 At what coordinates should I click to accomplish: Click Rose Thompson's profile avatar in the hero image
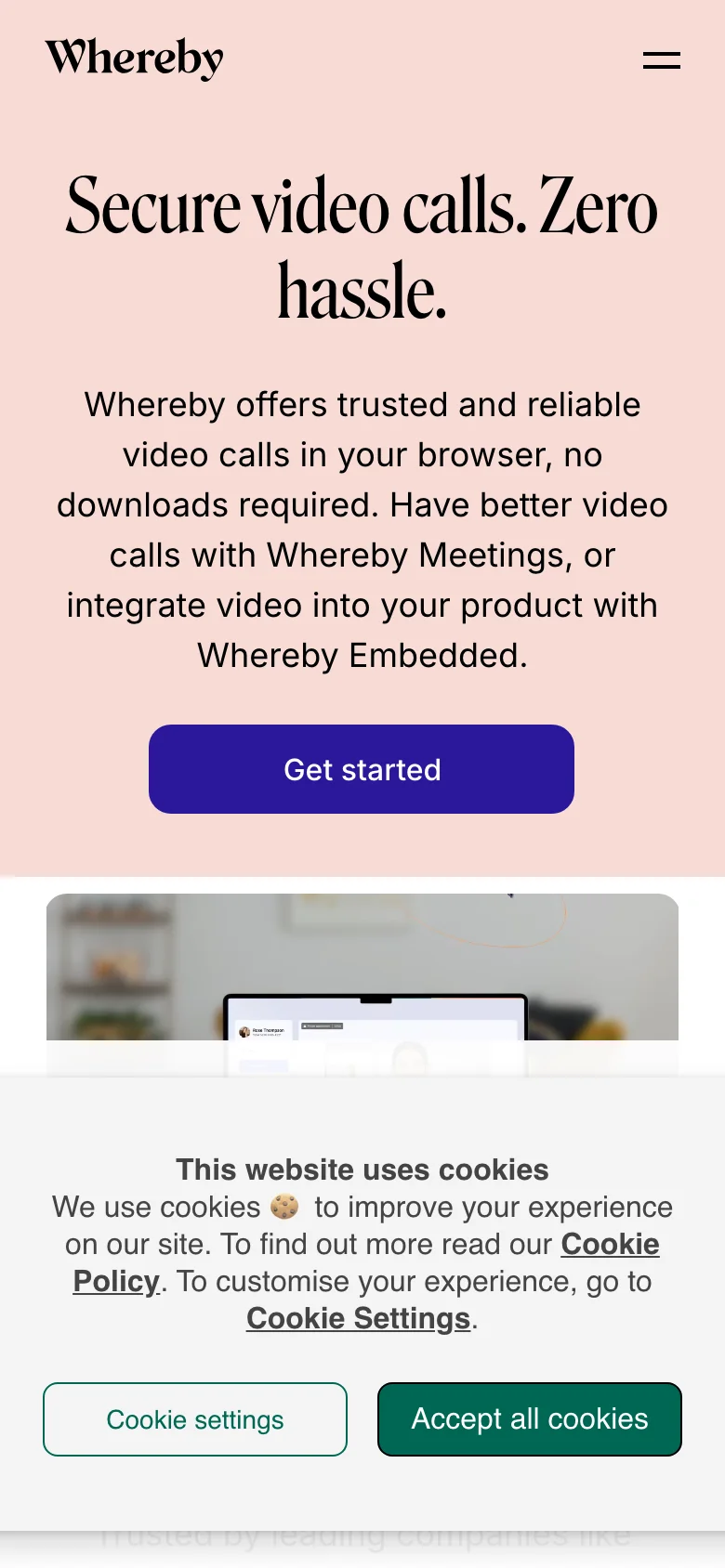tap(244, 1031)
